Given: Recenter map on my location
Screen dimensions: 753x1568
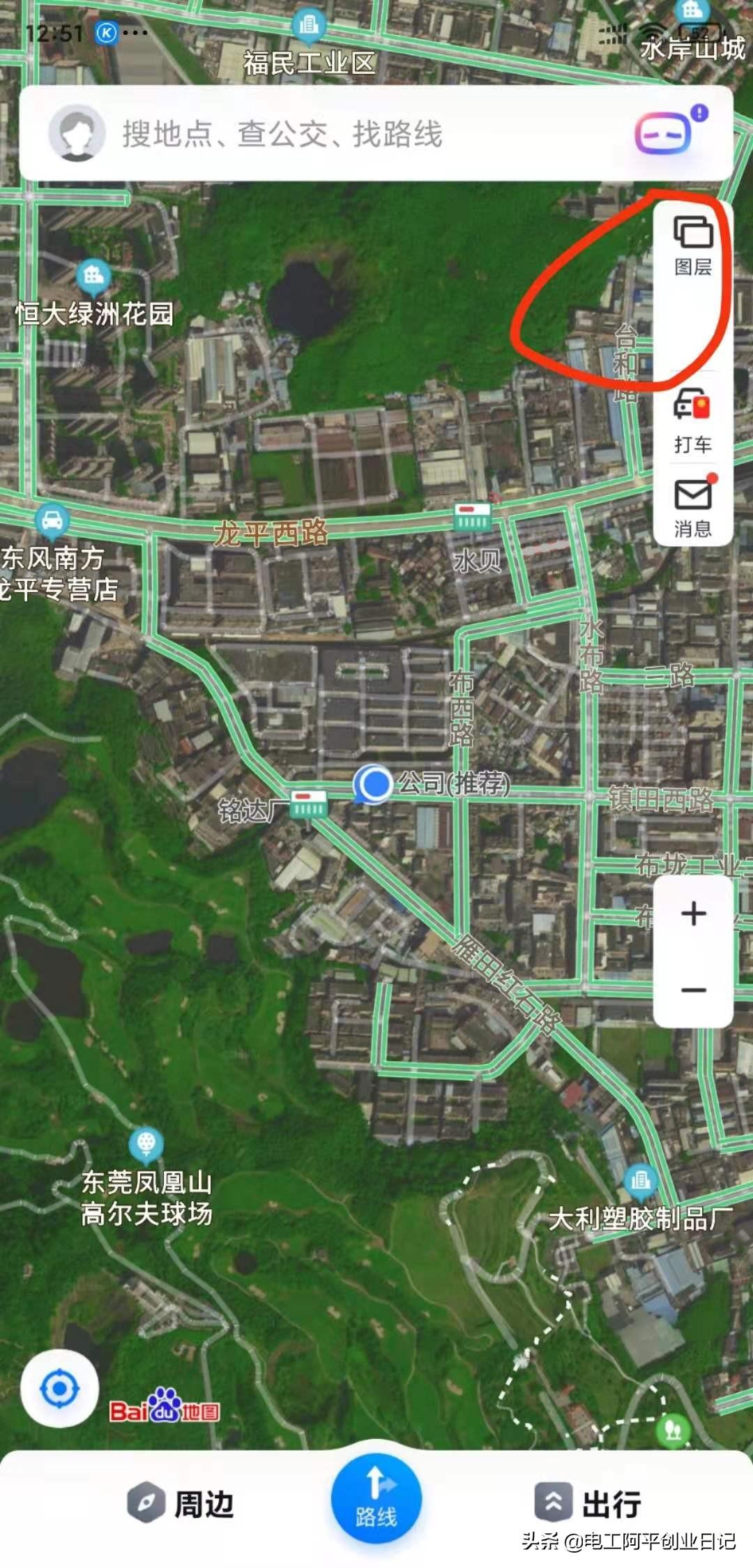Looking at the screenshot, I should [x=59, y=1389].
